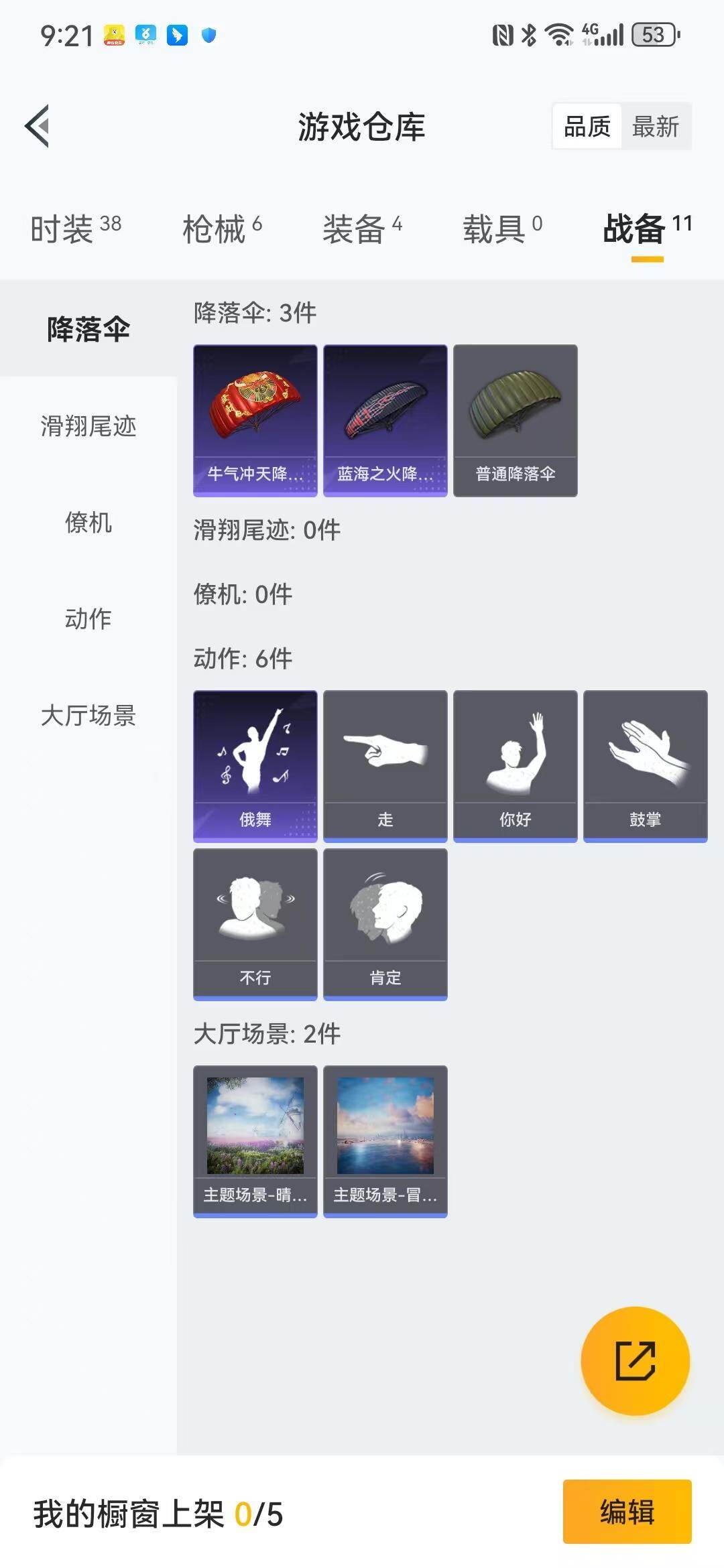Select the 蓝海之火降落伞 parachute item
The height and width of the screenshot is (1568, 724).
point(385,421)
